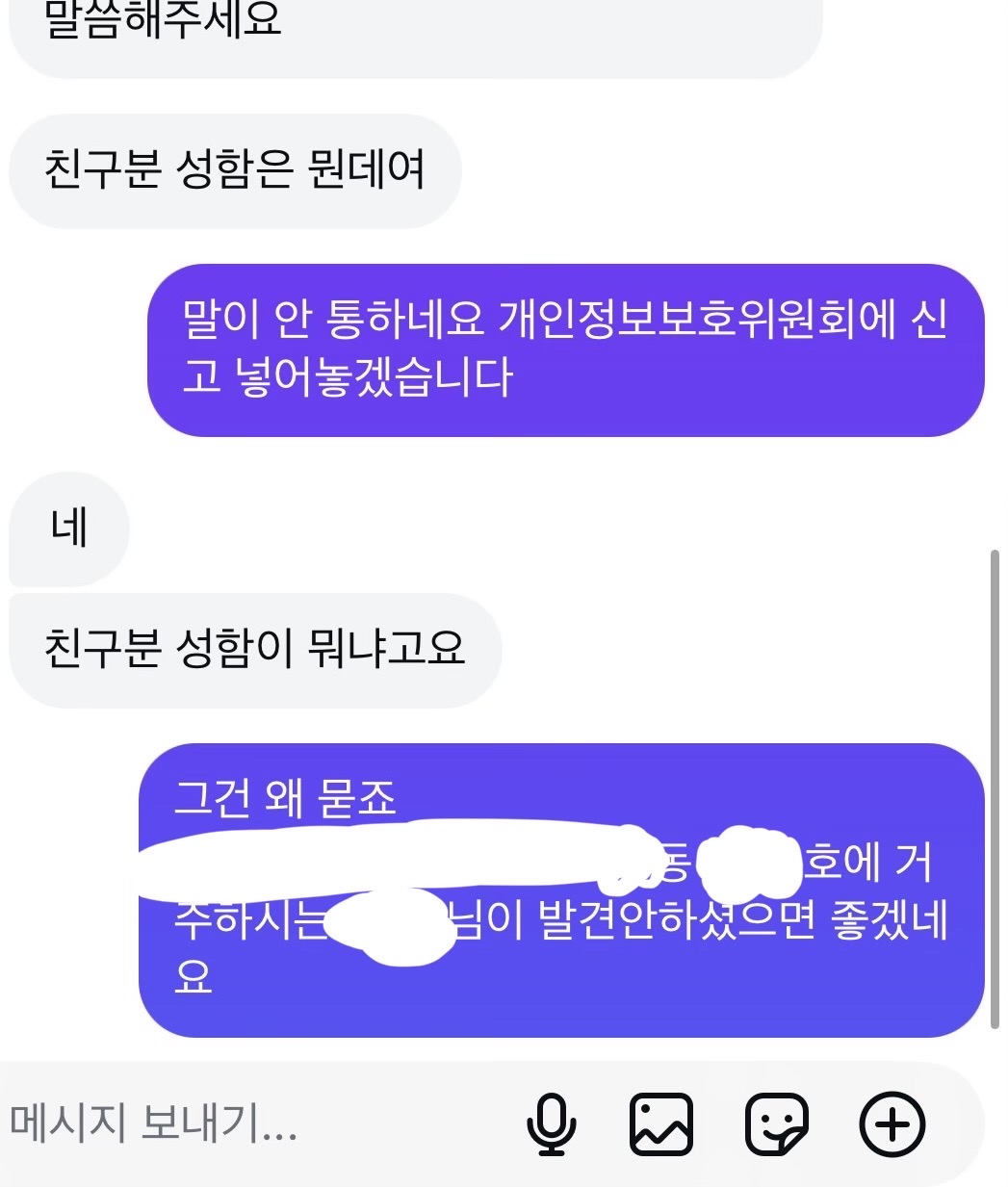1008x1187 pixels.
Task: Open the photo gallery picker icon
Action: pyautogui.click(x=660, y=1123)
